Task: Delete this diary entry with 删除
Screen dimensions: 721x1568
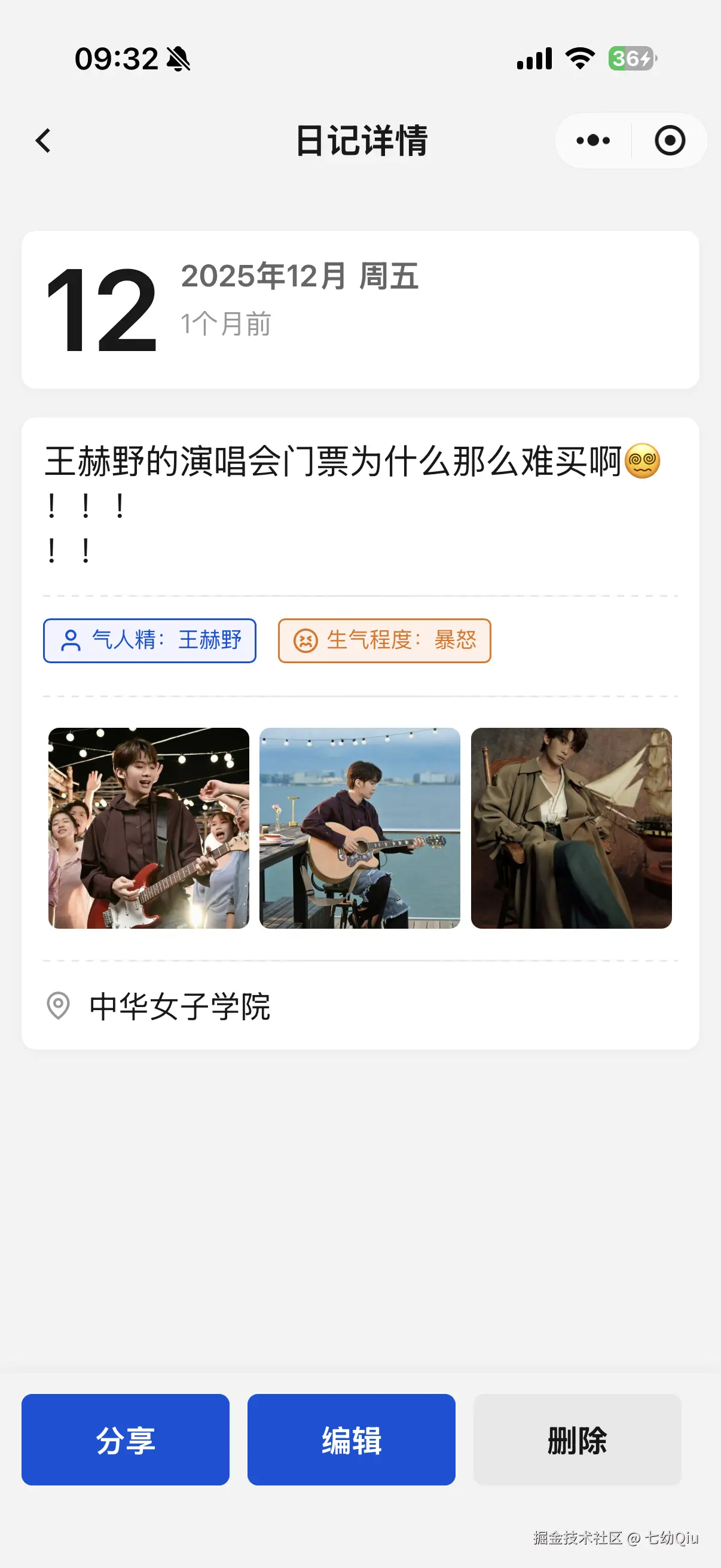Action: point(577,1439)
